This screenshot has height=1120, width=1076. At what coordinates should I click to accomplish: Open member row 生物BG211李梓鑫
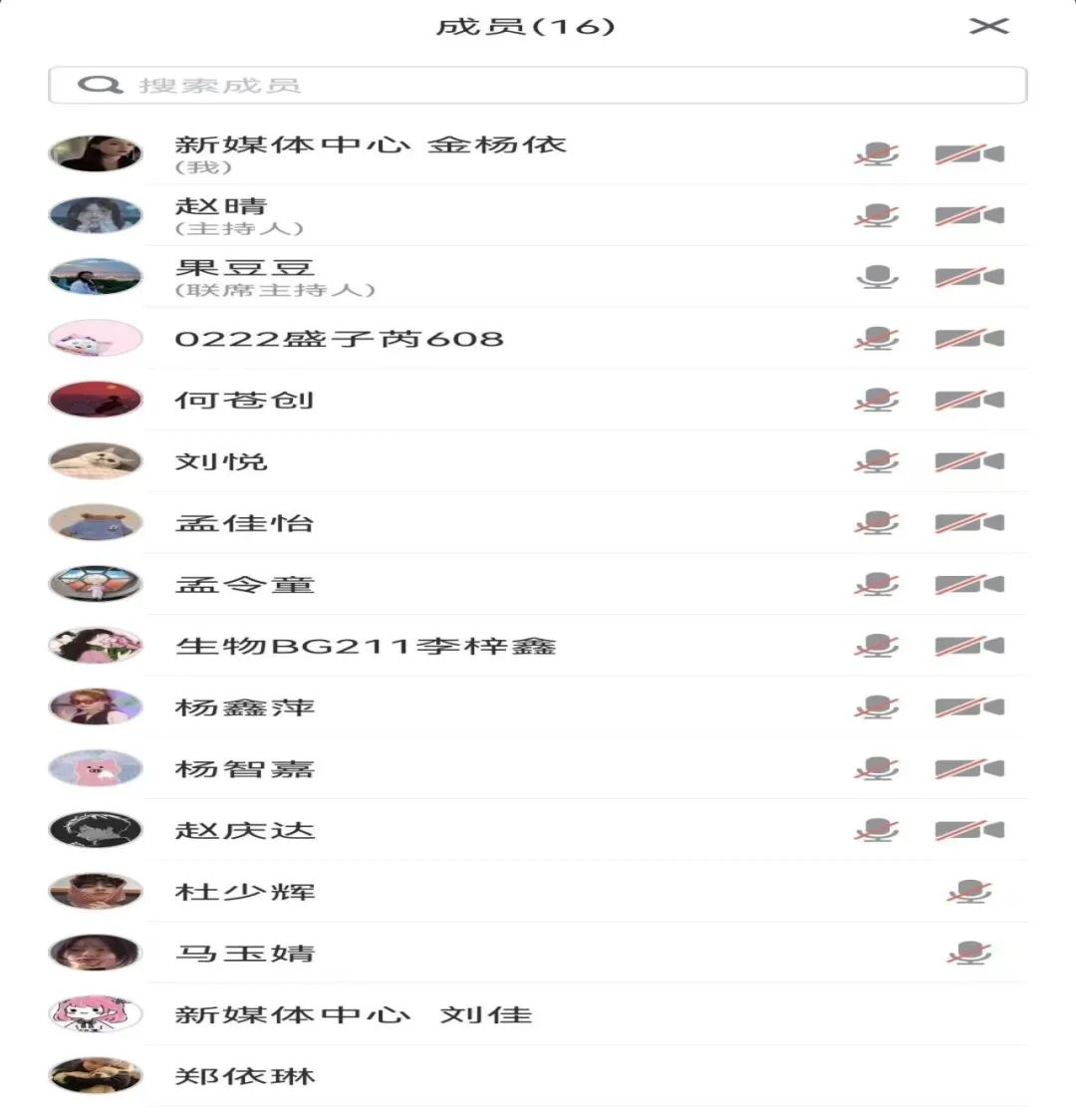pyautogui.click(x=365, y=647)
